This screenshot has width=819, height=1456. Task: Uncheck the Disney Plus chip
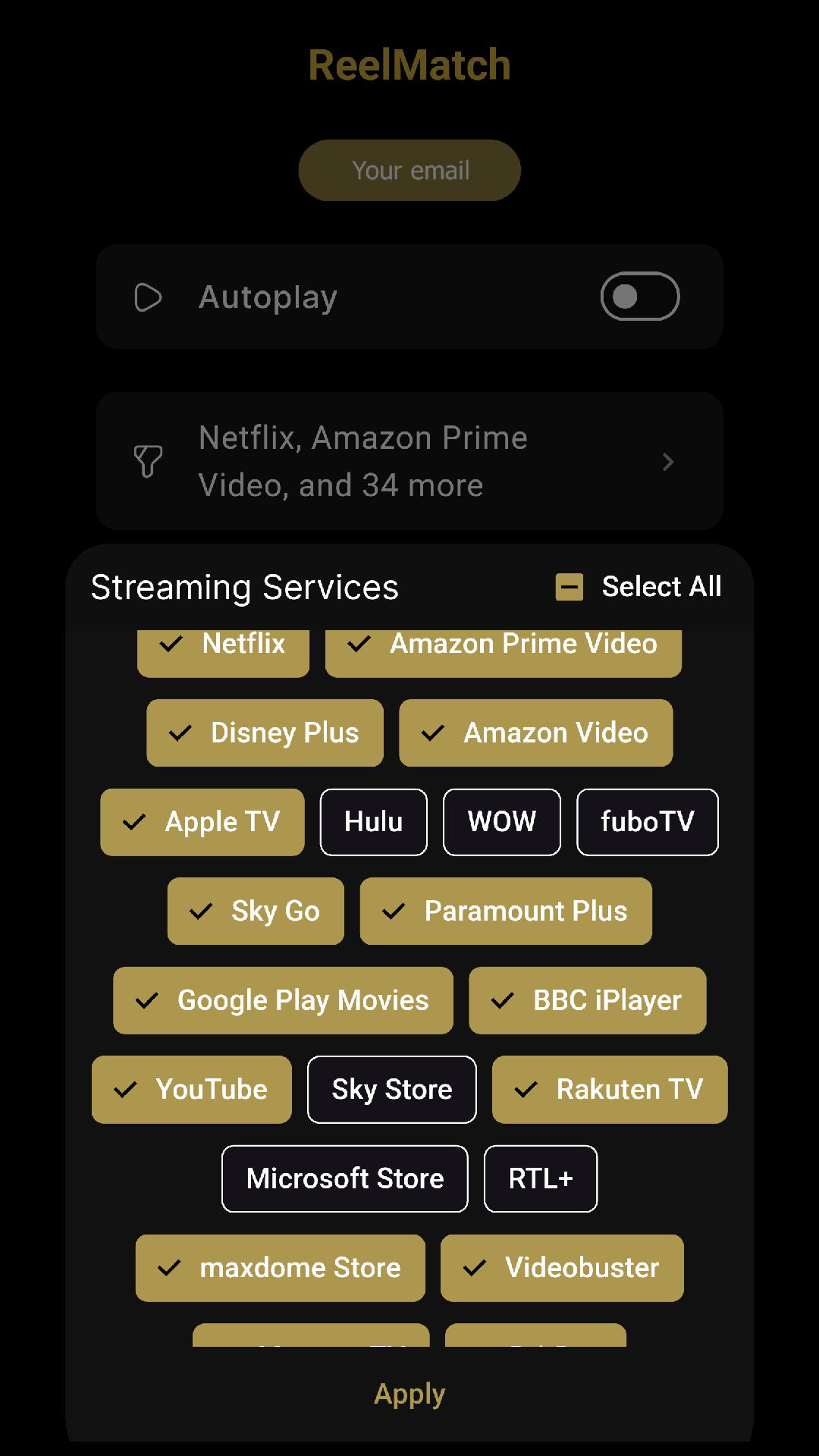tap(265, 733)
